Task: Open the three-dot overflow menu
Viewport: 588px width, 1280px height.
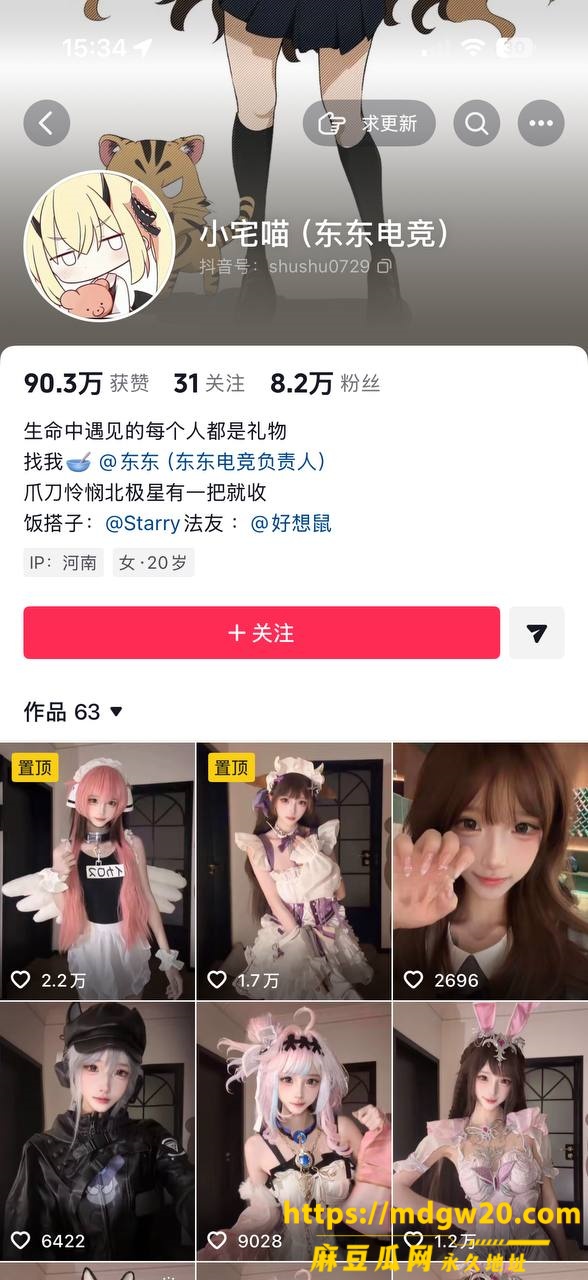Action: (x=541, y=123)
